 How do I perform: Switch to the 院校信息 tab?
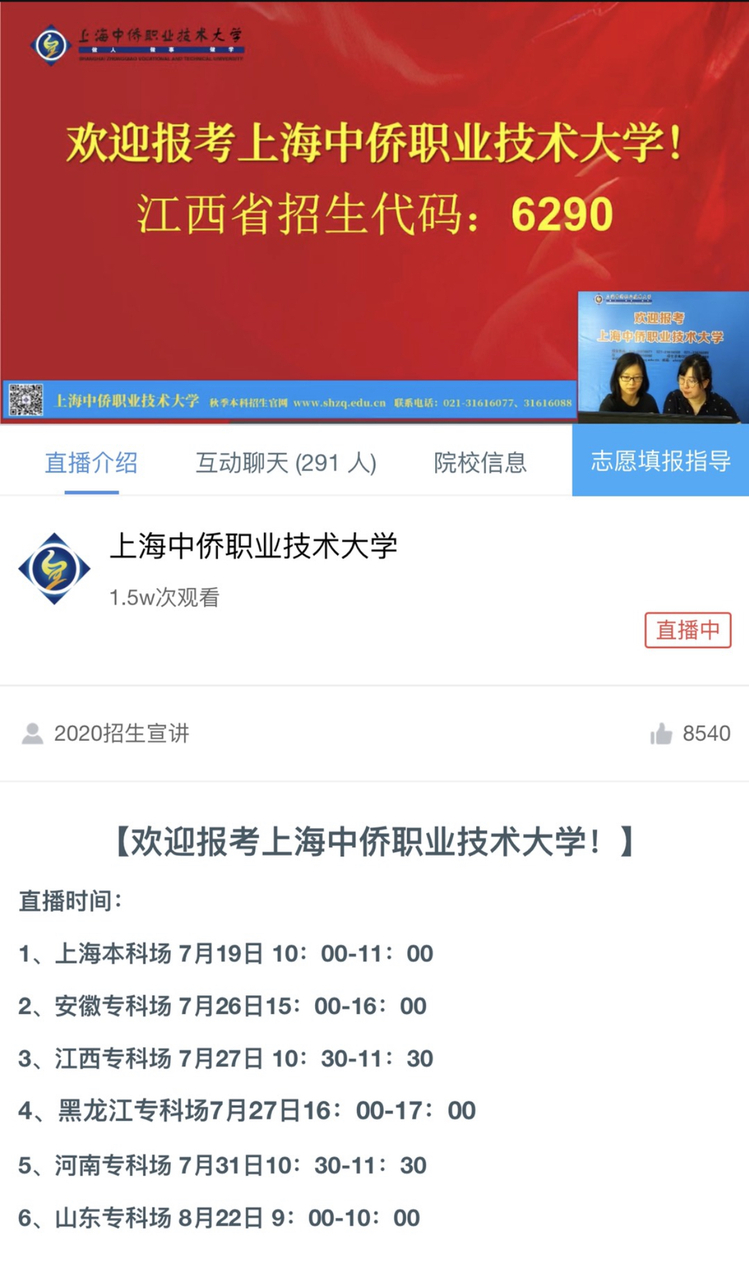pos(480,463)
